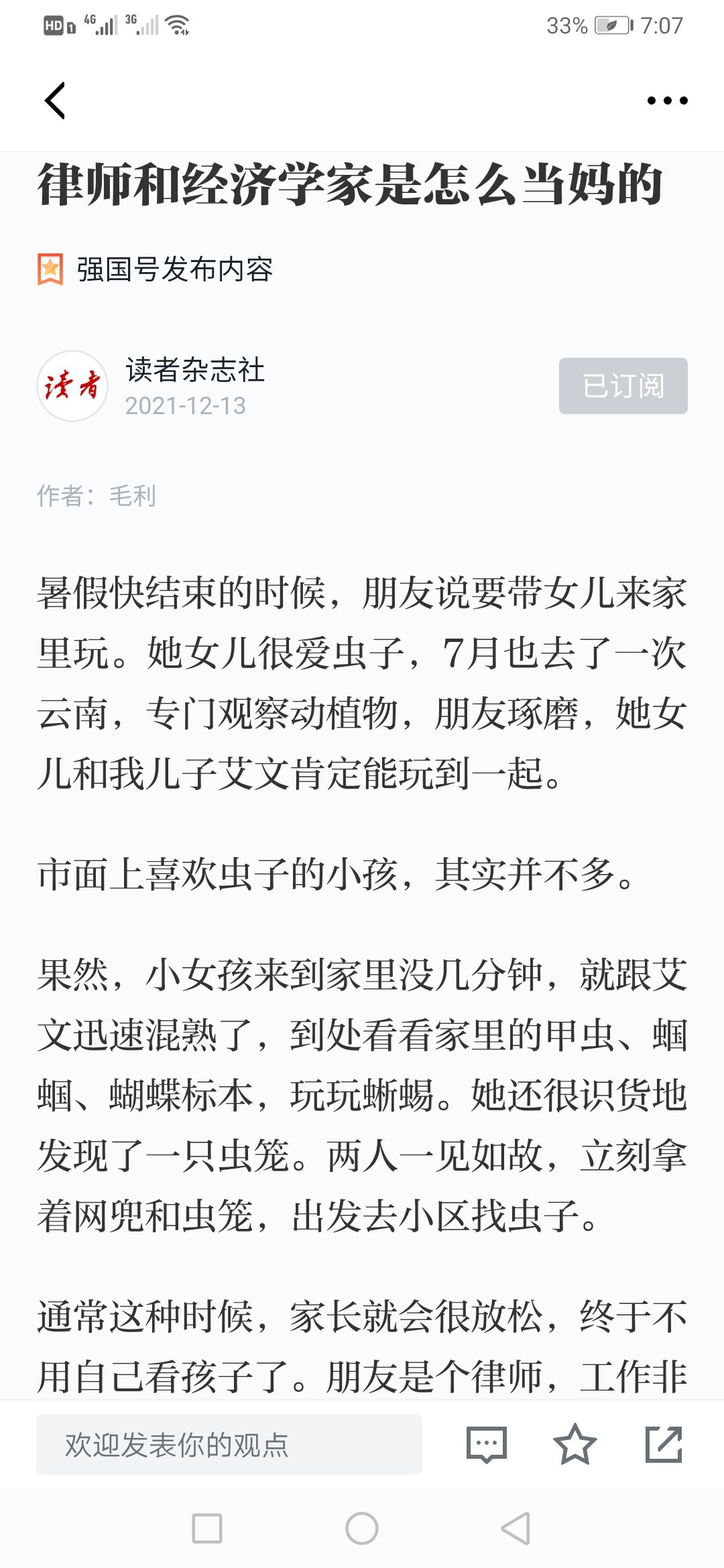Open recent apps from the navigation bar

(207, 1528)
